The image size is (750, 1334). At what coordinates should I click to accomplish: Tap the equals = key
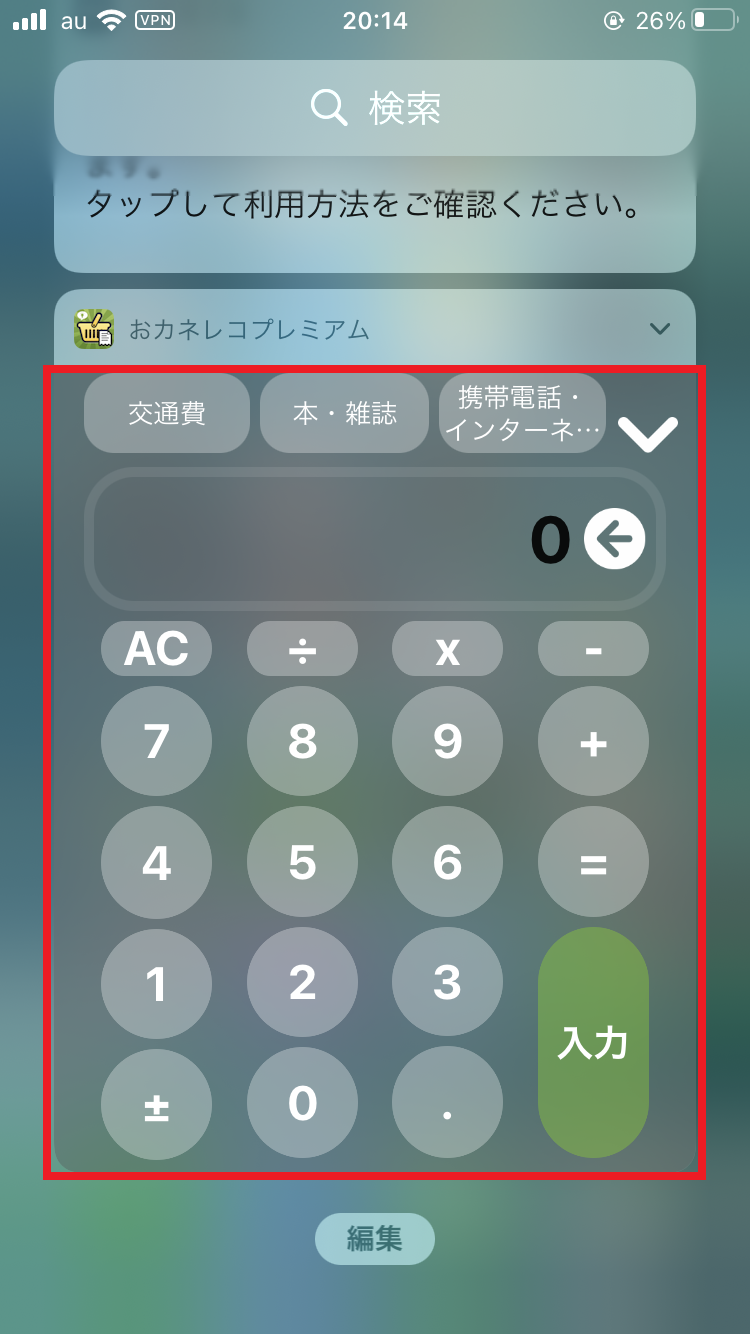(593, 862)
